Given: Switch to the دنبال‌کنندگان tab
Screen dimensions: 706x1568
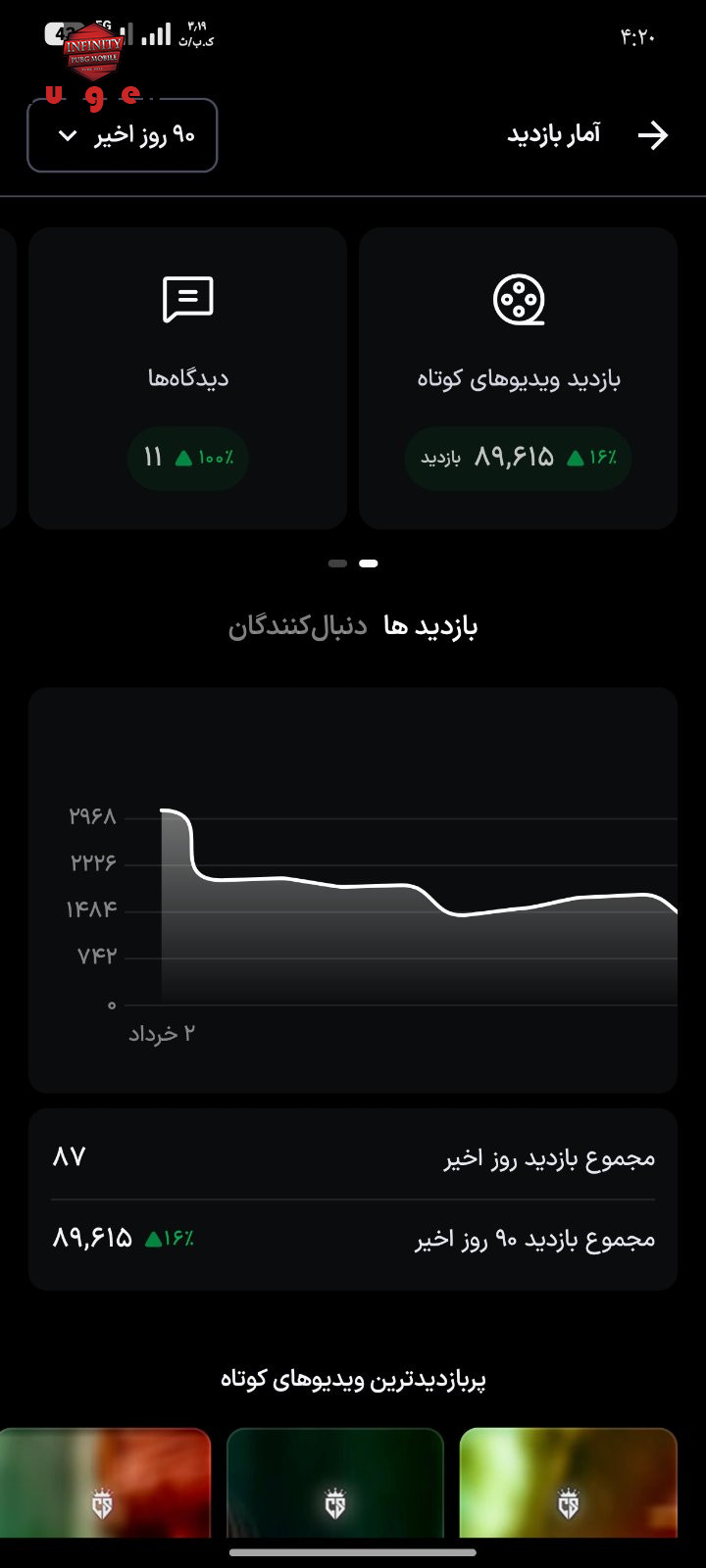Looking at the screenshot, I should (x=297, y=626).
